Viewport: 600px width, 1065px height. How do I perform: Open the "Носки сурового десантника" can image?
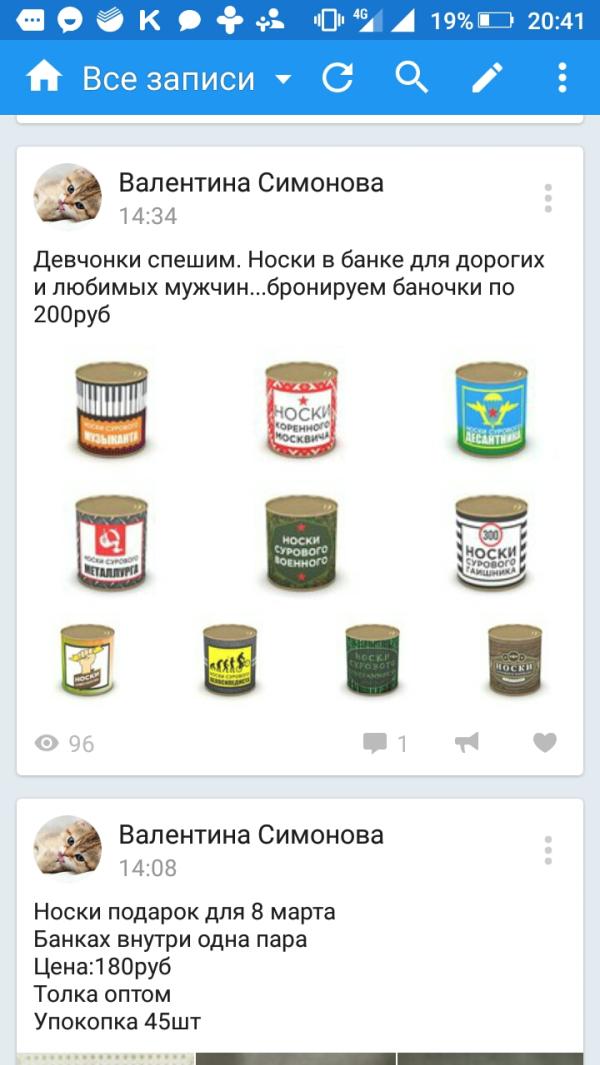coord(490,408)
